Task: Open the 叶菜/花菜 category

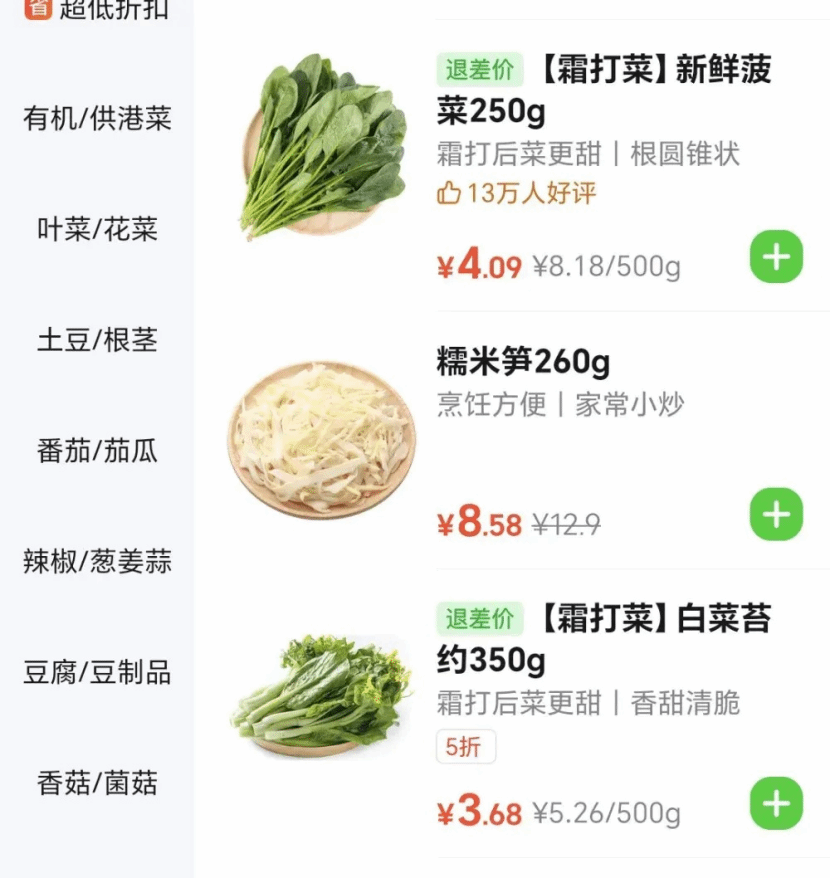Action: [x=97, y=230]
